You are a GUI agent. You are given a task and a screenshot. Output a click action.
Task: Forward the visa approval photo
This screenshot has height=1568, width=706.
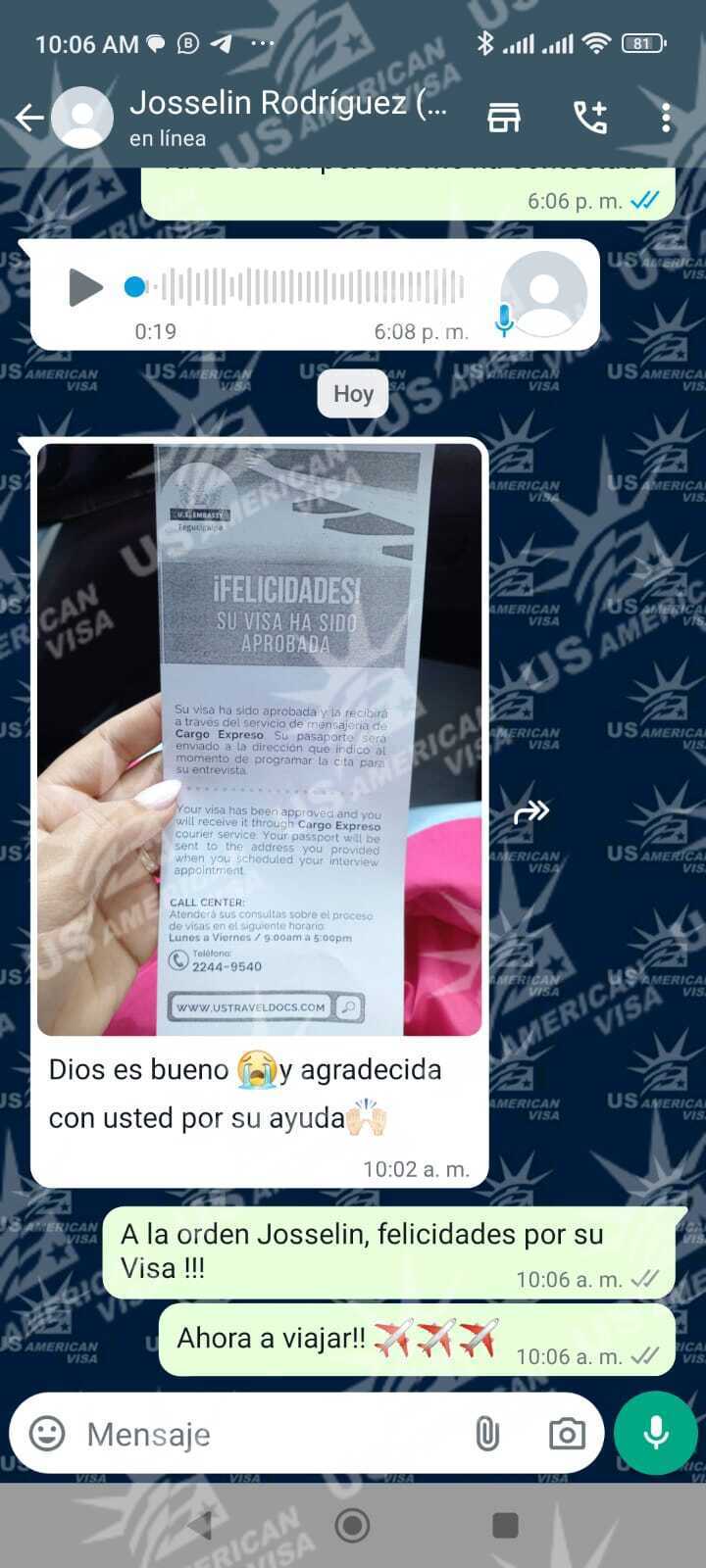(530, 811)
